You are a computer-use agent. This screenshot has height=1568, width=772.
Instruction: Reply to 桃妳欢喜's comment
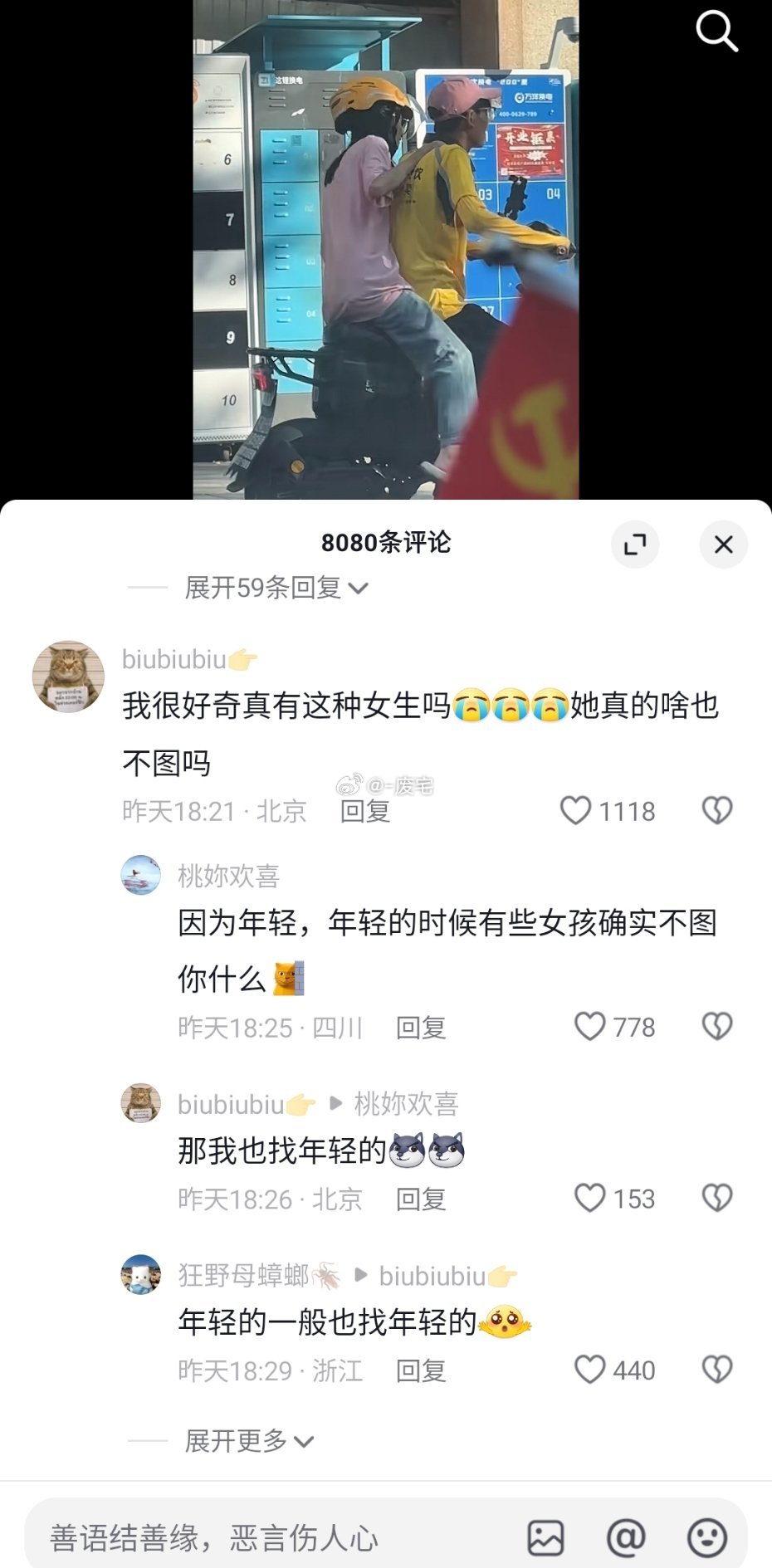[421, 1028]
